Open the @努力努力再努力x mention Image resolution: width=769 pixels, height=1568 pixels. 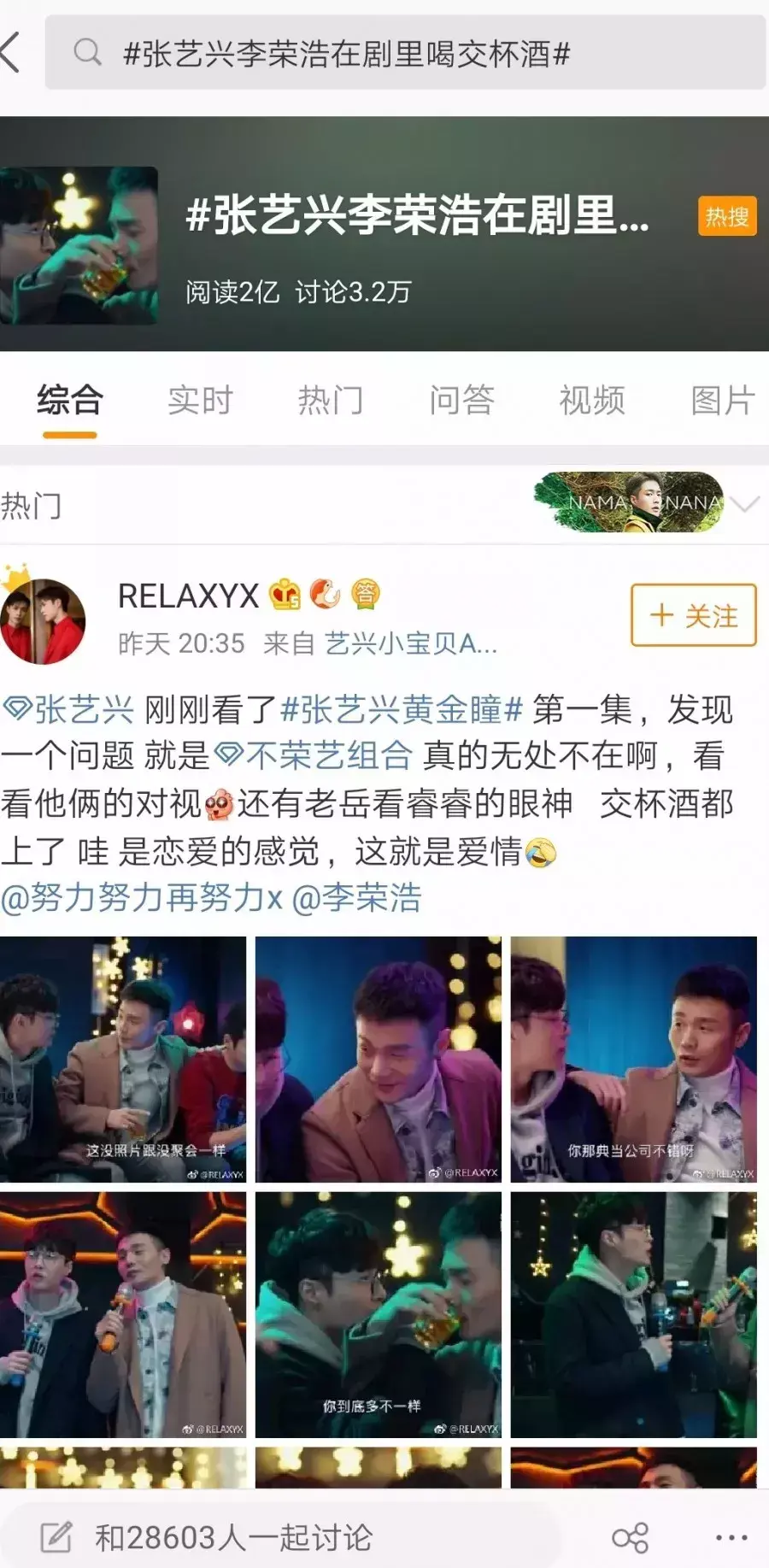(142, 898)
